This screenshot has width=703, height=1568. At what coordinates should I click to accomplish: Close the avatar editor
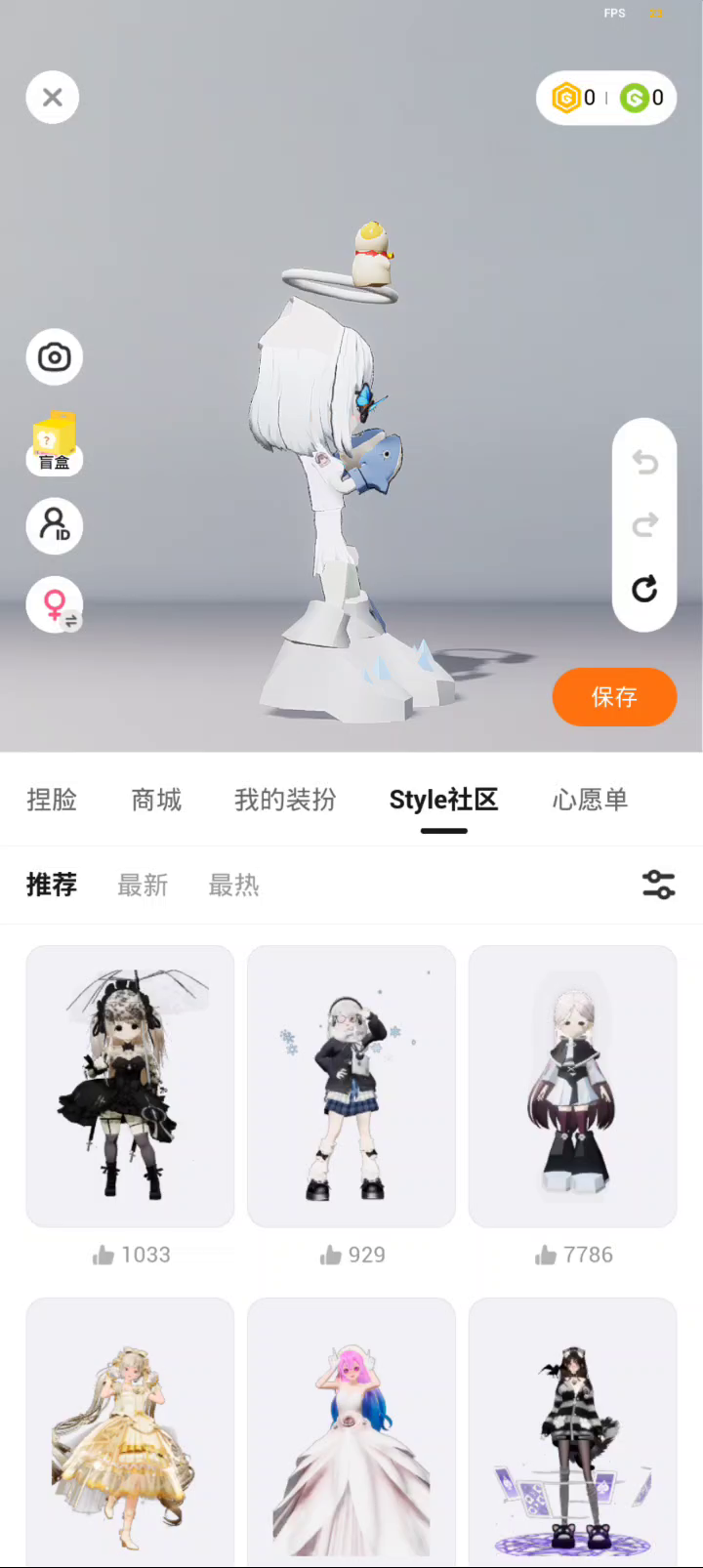pyautogui.click(x=53, y=98)
